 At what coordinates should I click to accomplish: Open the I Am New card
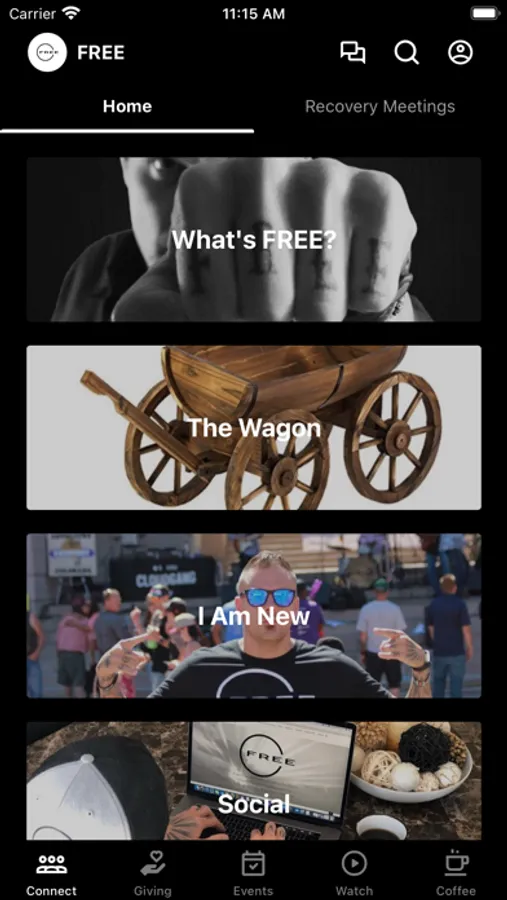click(x=254, y=616)
